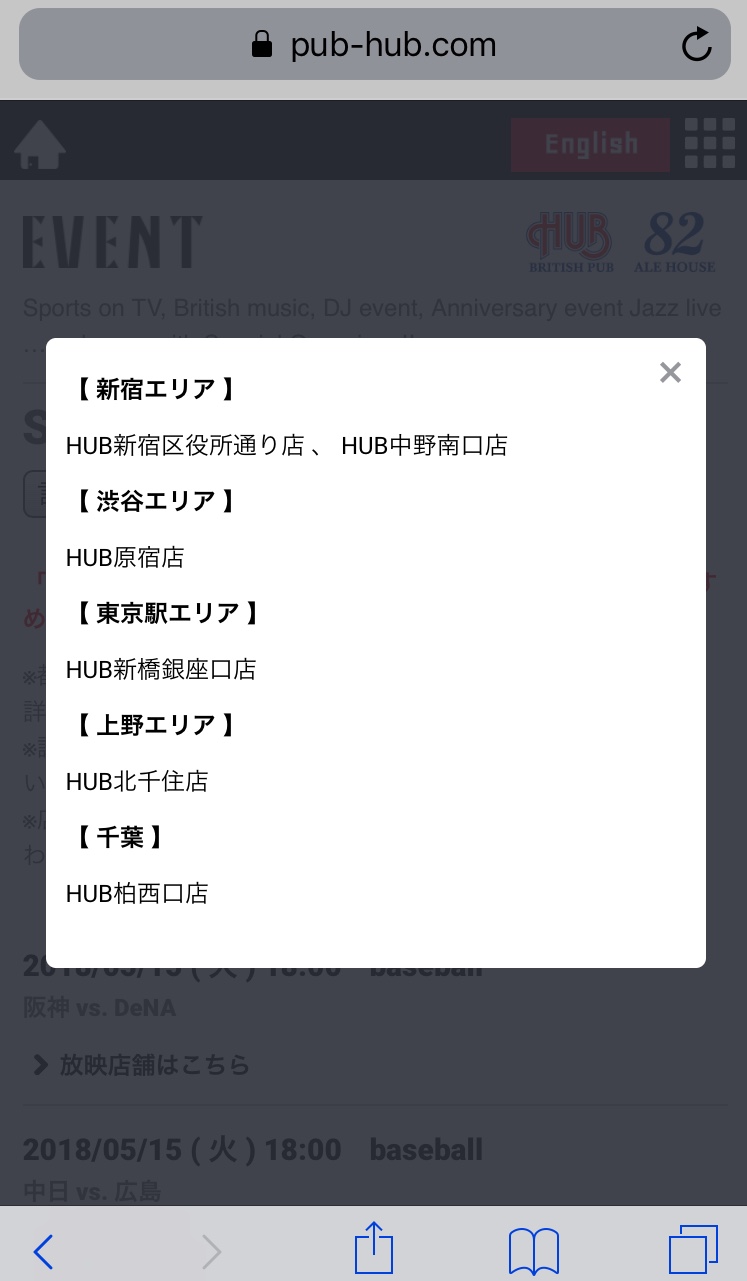This screenshot has width=747, height=1281.
Task: Go back to the previous page
Action: 43,1250
